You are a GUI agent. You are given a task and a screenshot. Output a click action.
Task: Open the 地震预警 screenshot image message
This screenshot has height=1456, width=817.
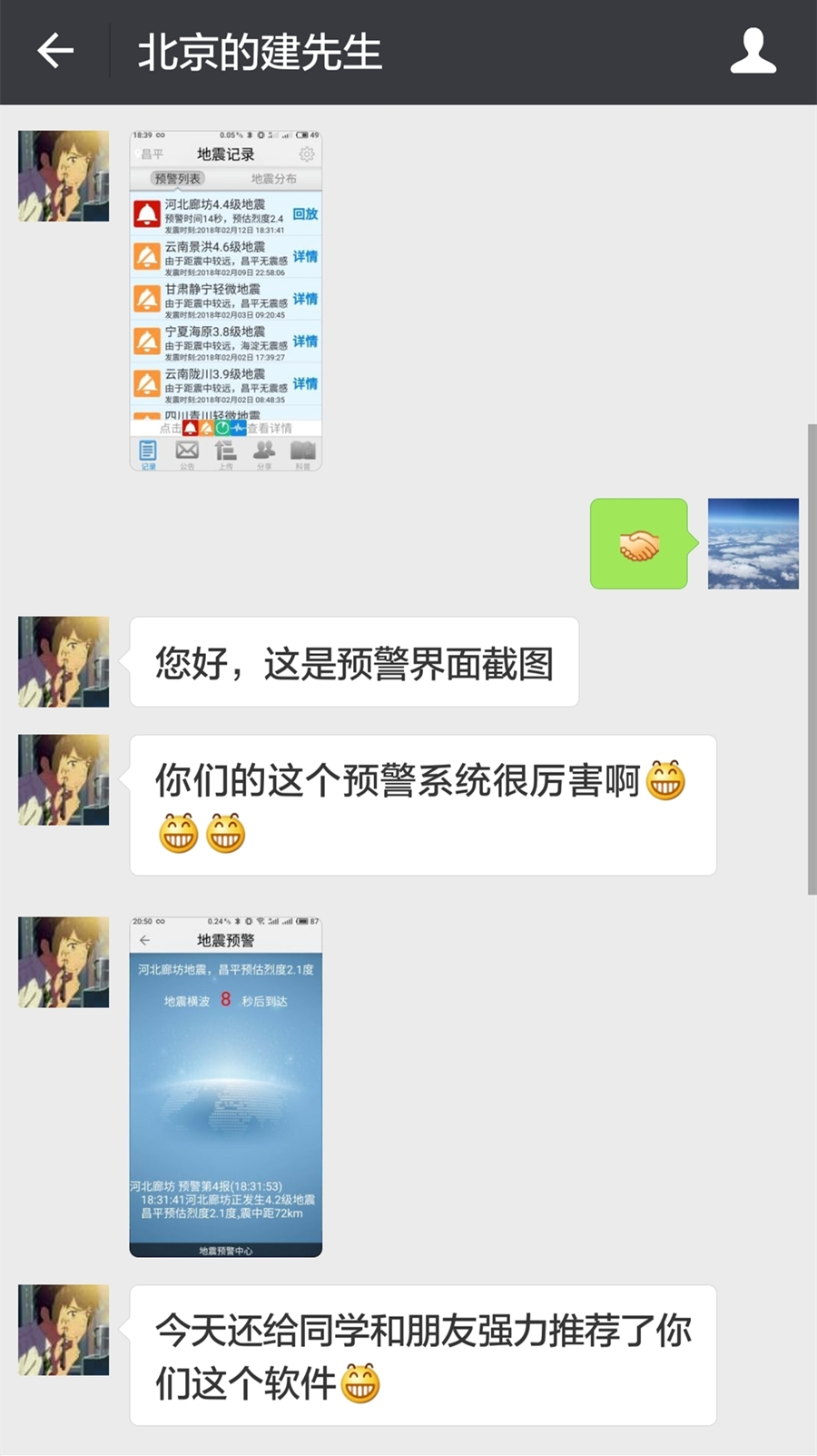226,1087
